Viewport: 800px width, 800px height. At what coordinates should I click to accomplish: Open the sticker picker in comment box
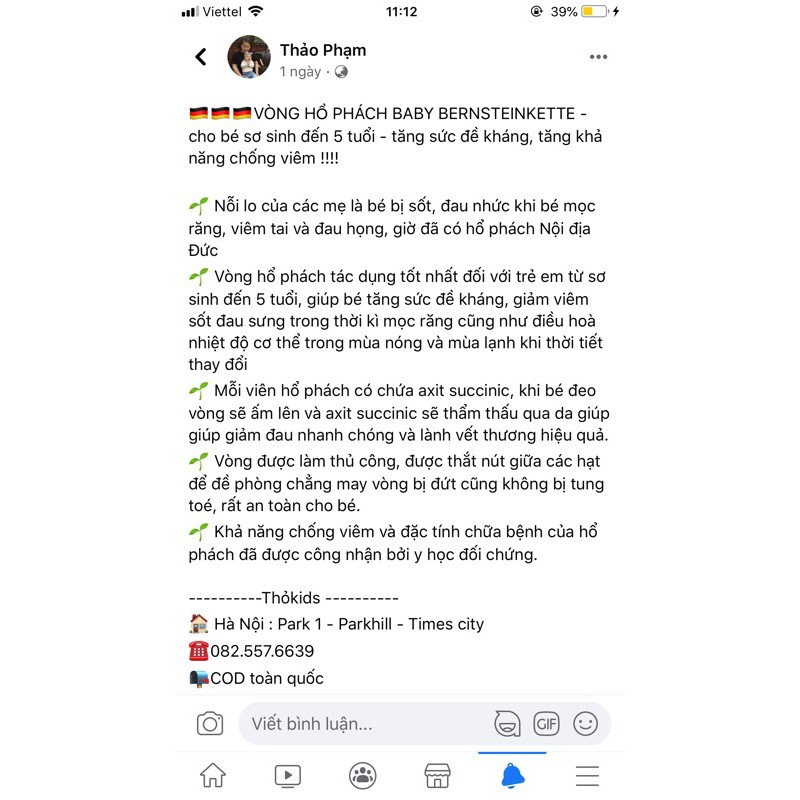click(x=507, y=724)
